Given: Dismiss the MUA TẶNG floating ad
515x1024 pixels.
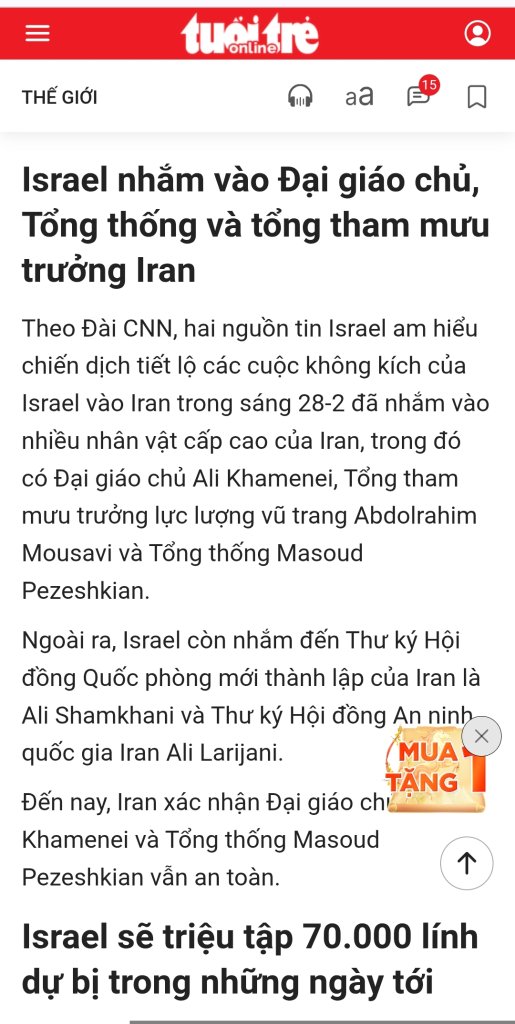Looking at the screenshot, I should 482,737.
